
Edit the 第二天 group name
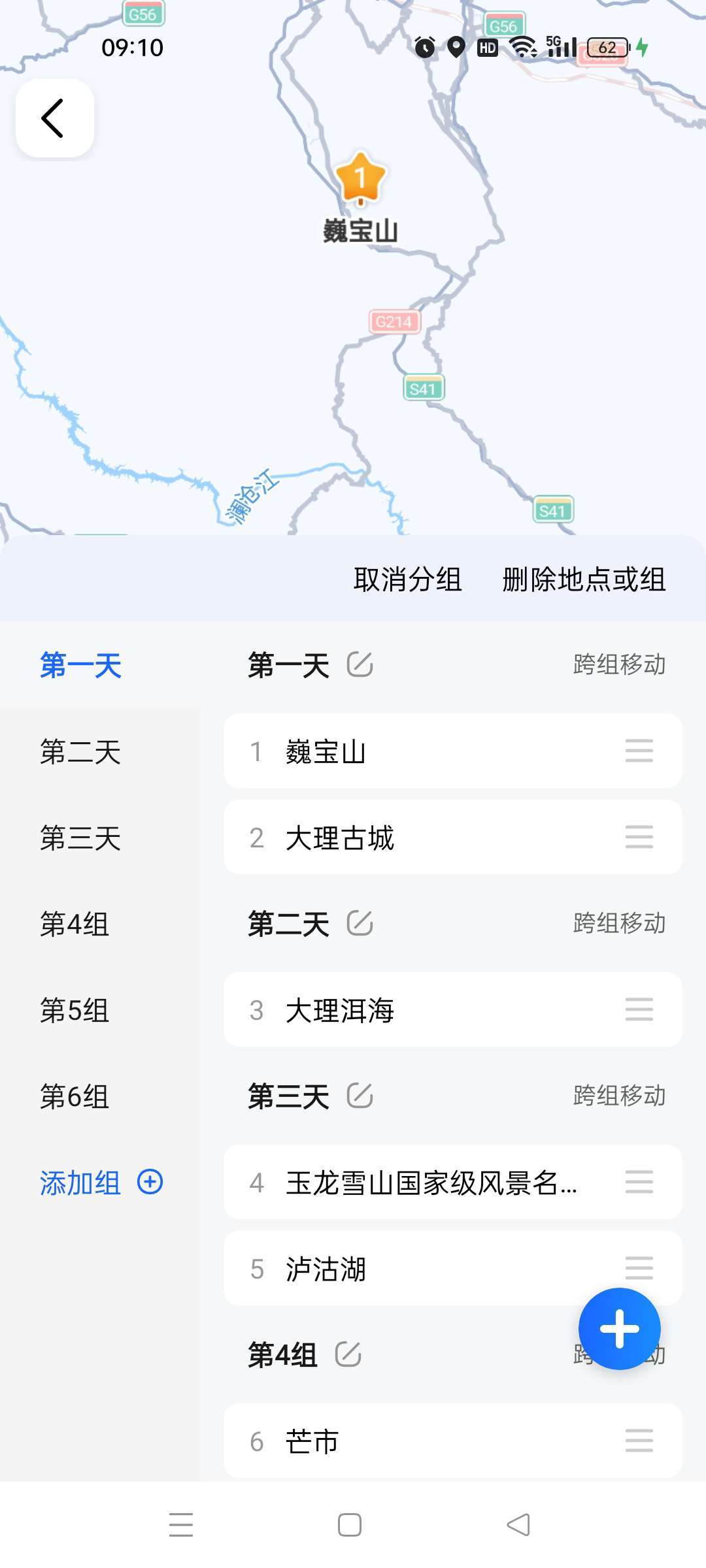point(360,923)
